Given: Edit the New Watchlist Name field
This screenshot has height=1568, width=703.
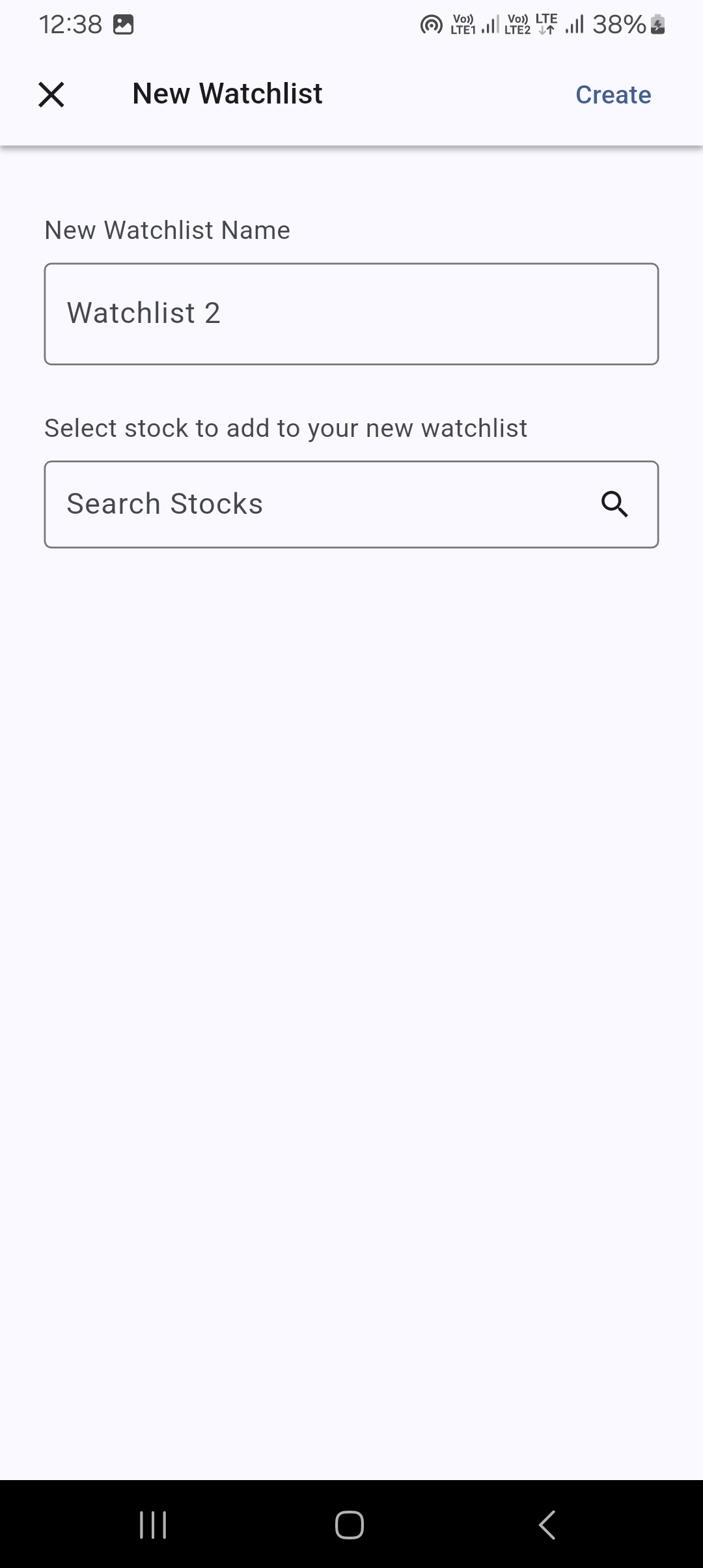Looking at the screenshot, I should point(351,314).
